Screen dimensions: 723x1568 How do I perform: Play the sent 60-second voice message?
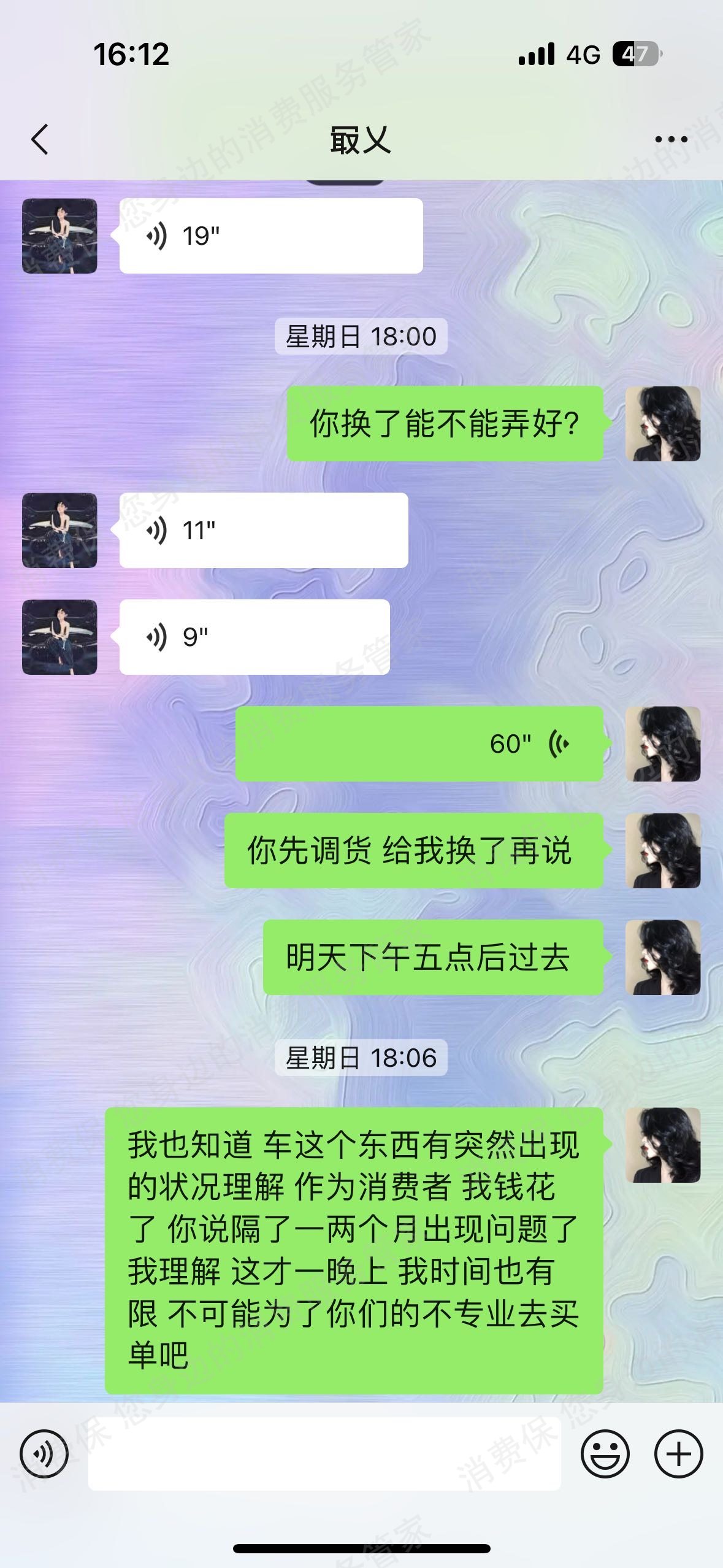click(x=419, y=744)
